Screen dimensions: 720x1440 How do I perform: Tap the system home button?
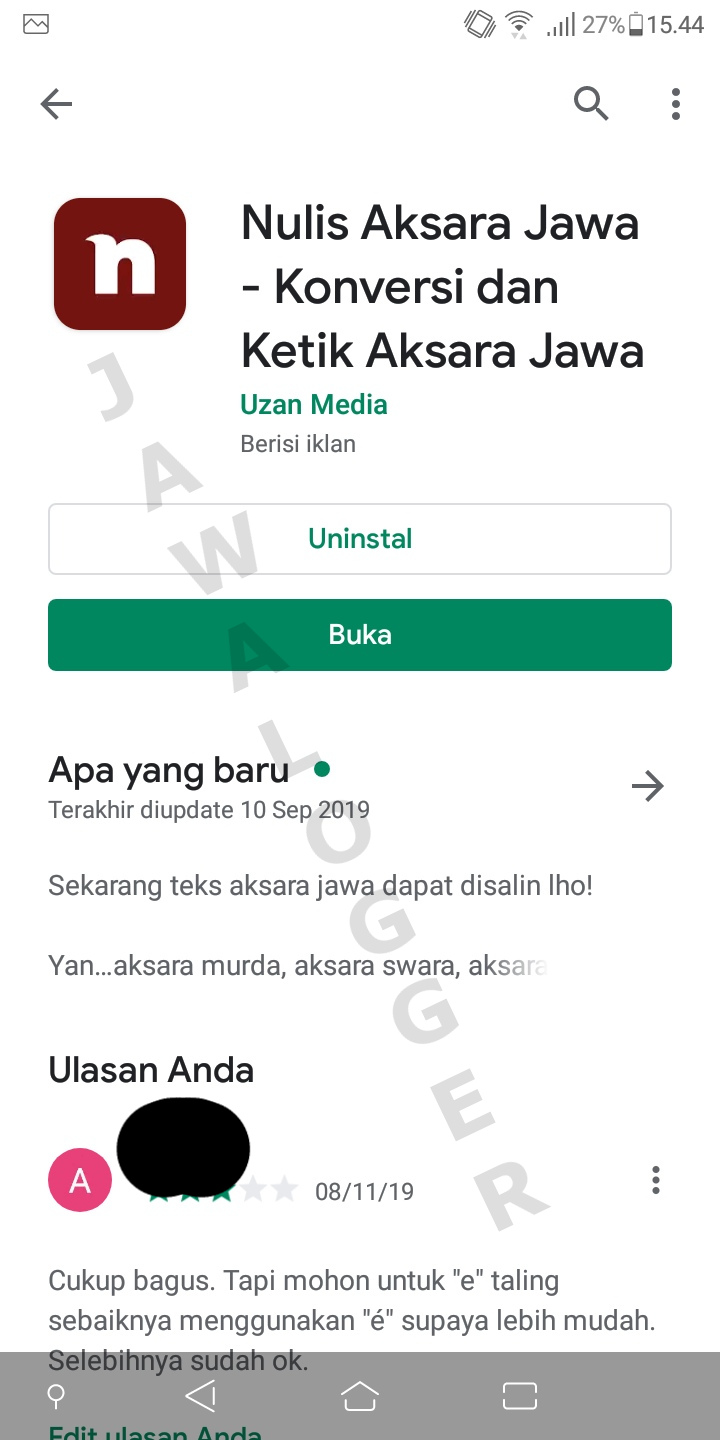point(360,1396)
